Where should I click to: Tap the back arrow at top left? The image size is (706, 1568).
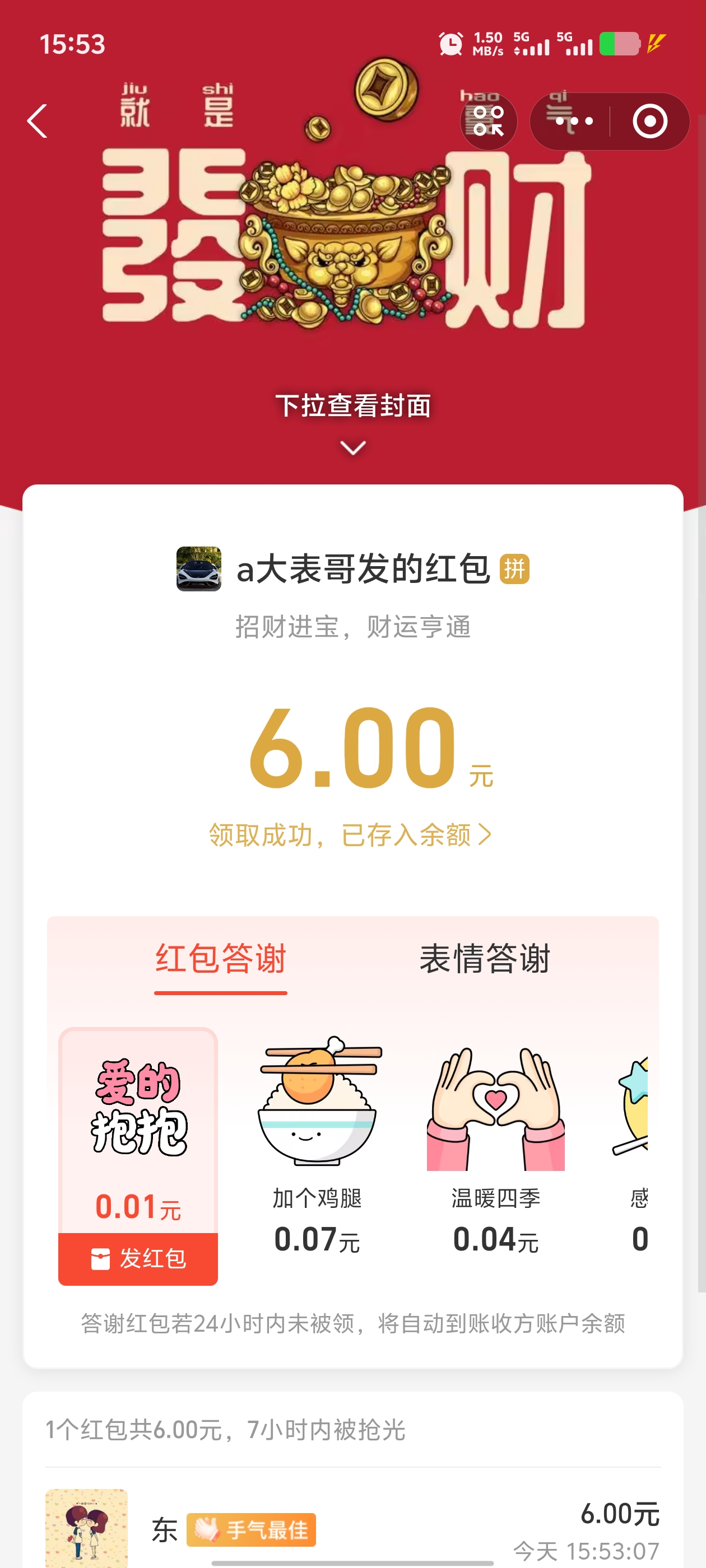(x=36, y=121)
